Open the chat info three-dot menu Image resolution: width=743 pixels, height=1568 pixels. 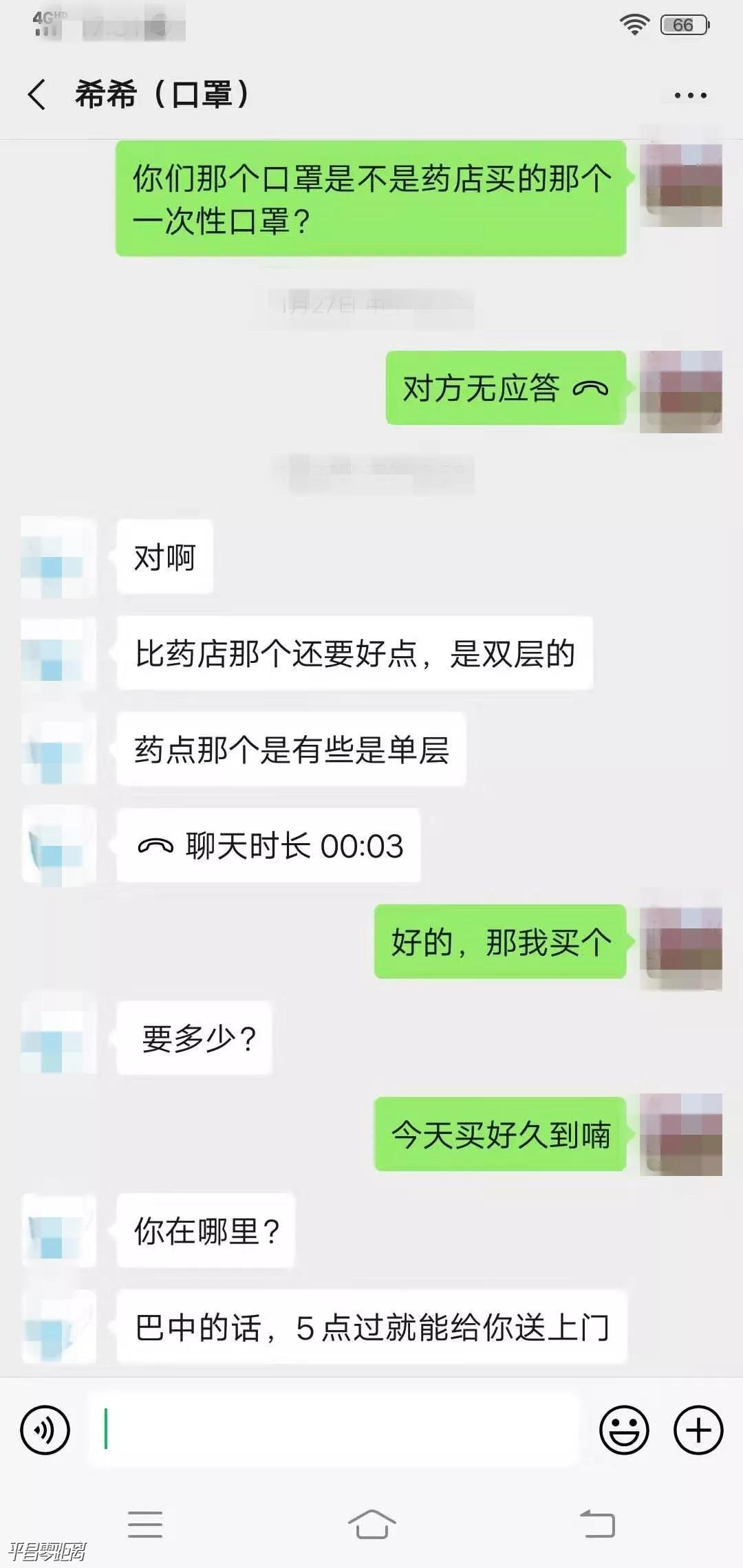point(690,96)
